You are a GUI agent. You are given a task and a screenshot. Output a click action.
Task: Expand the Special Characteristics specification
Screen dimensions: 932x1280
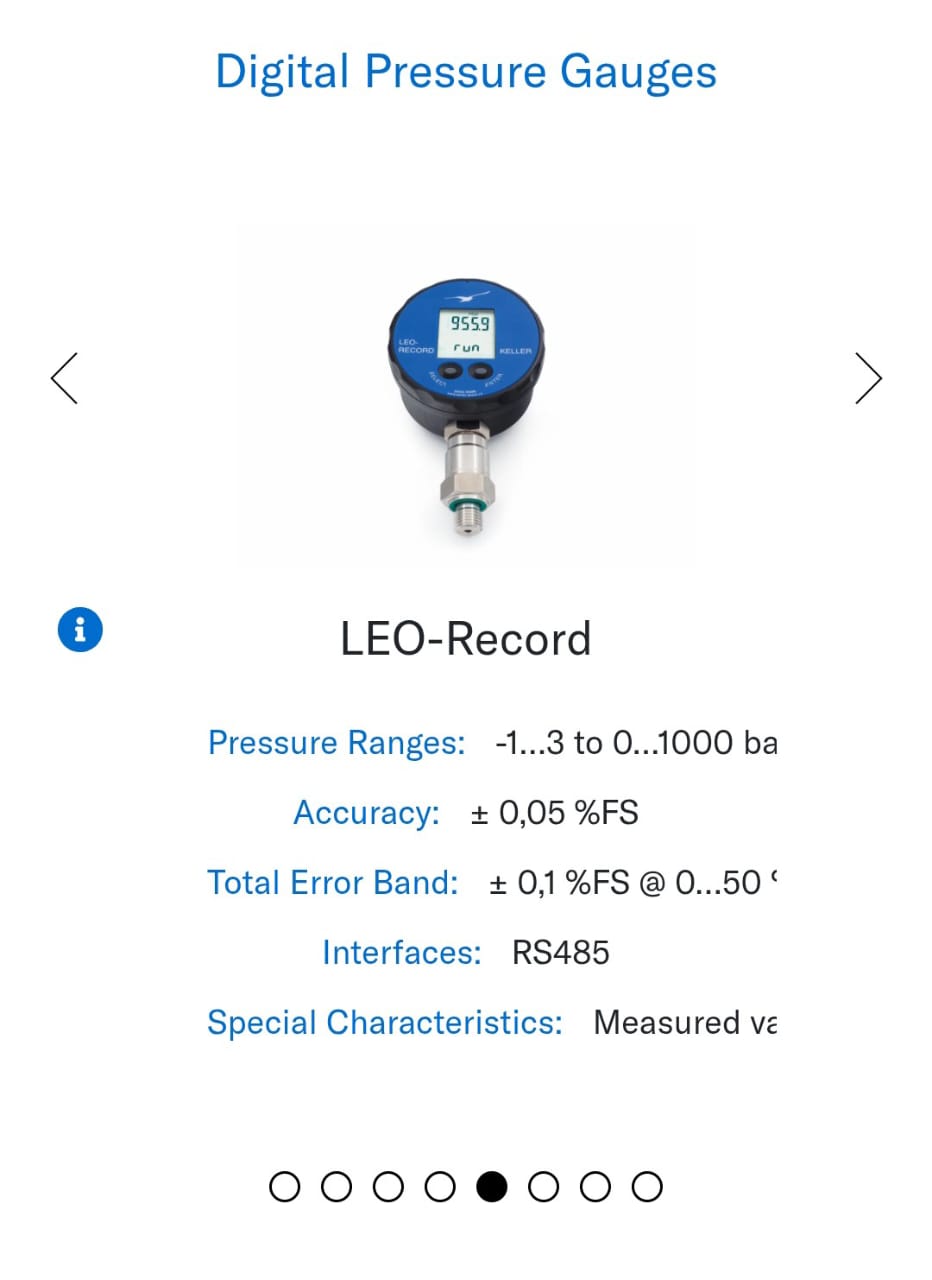coord(385,1023)
